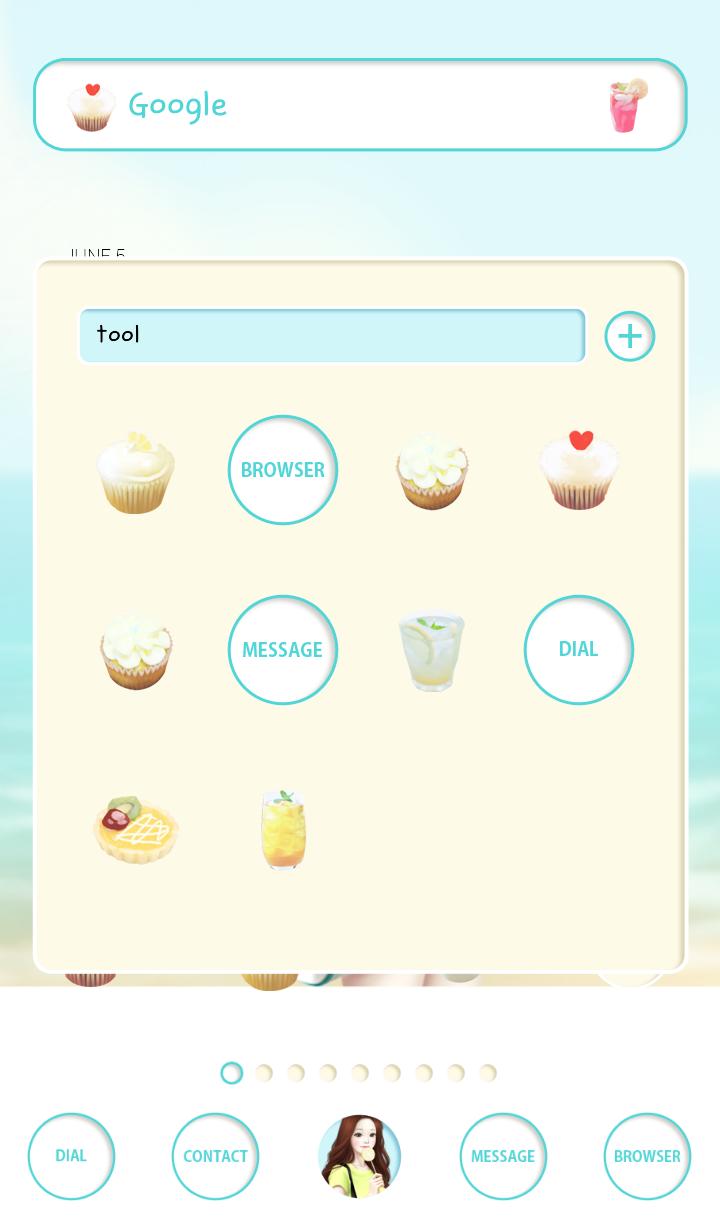Add an app with the plus button

click(630, 336)
